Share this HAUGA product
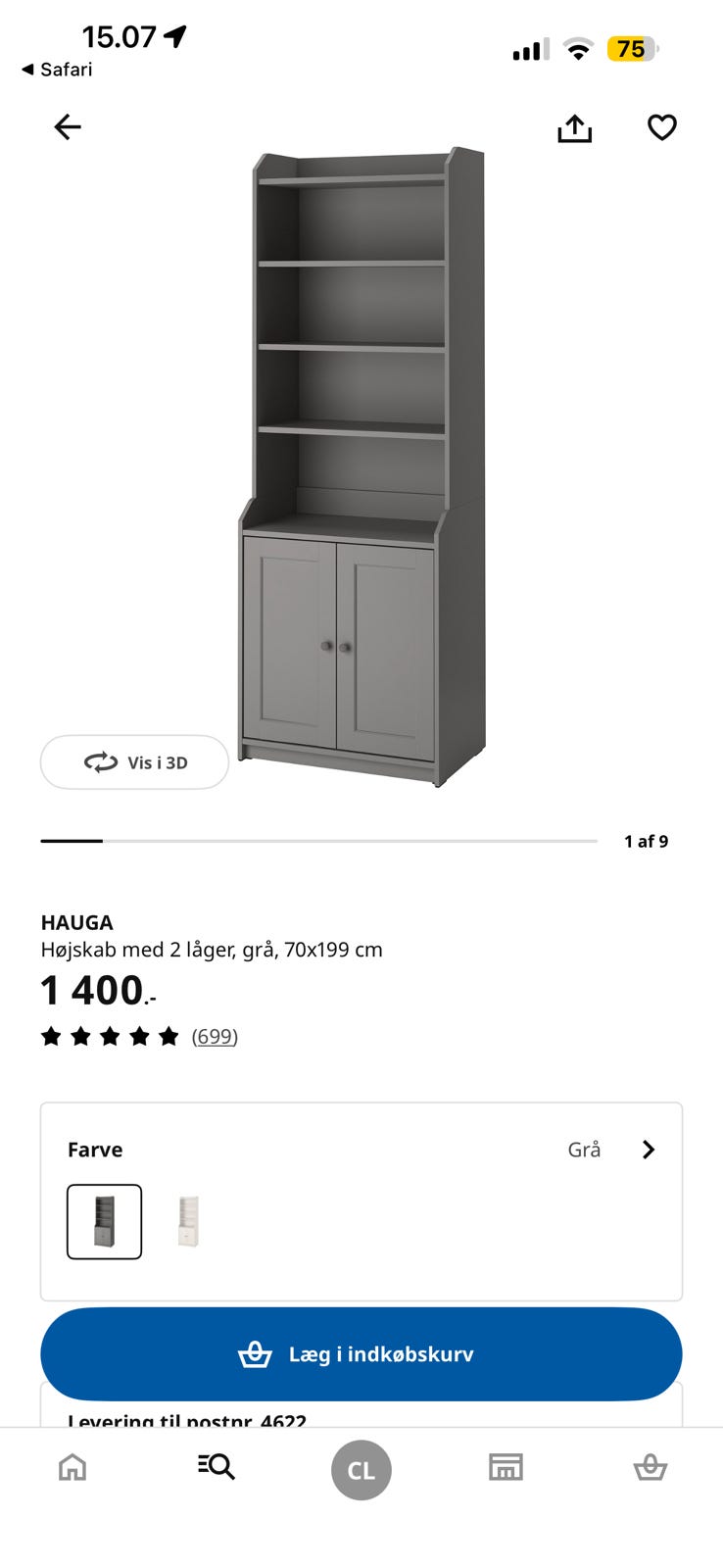Viewport: 723px width, 1568px height. point(574,127)
